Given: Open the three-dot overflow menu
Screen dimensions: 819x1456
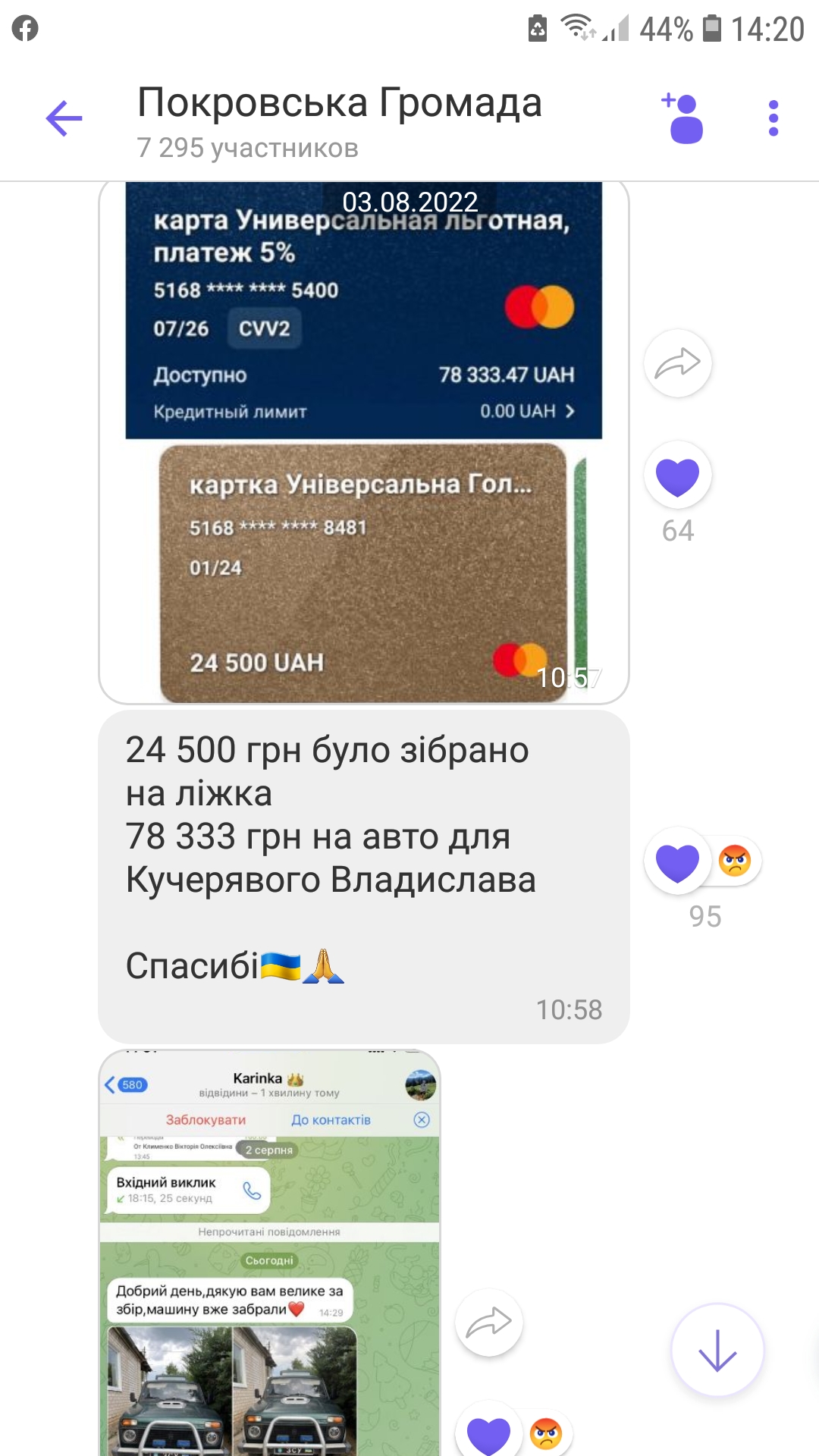Looking at the screenshot, I should (x=773, y=118).
